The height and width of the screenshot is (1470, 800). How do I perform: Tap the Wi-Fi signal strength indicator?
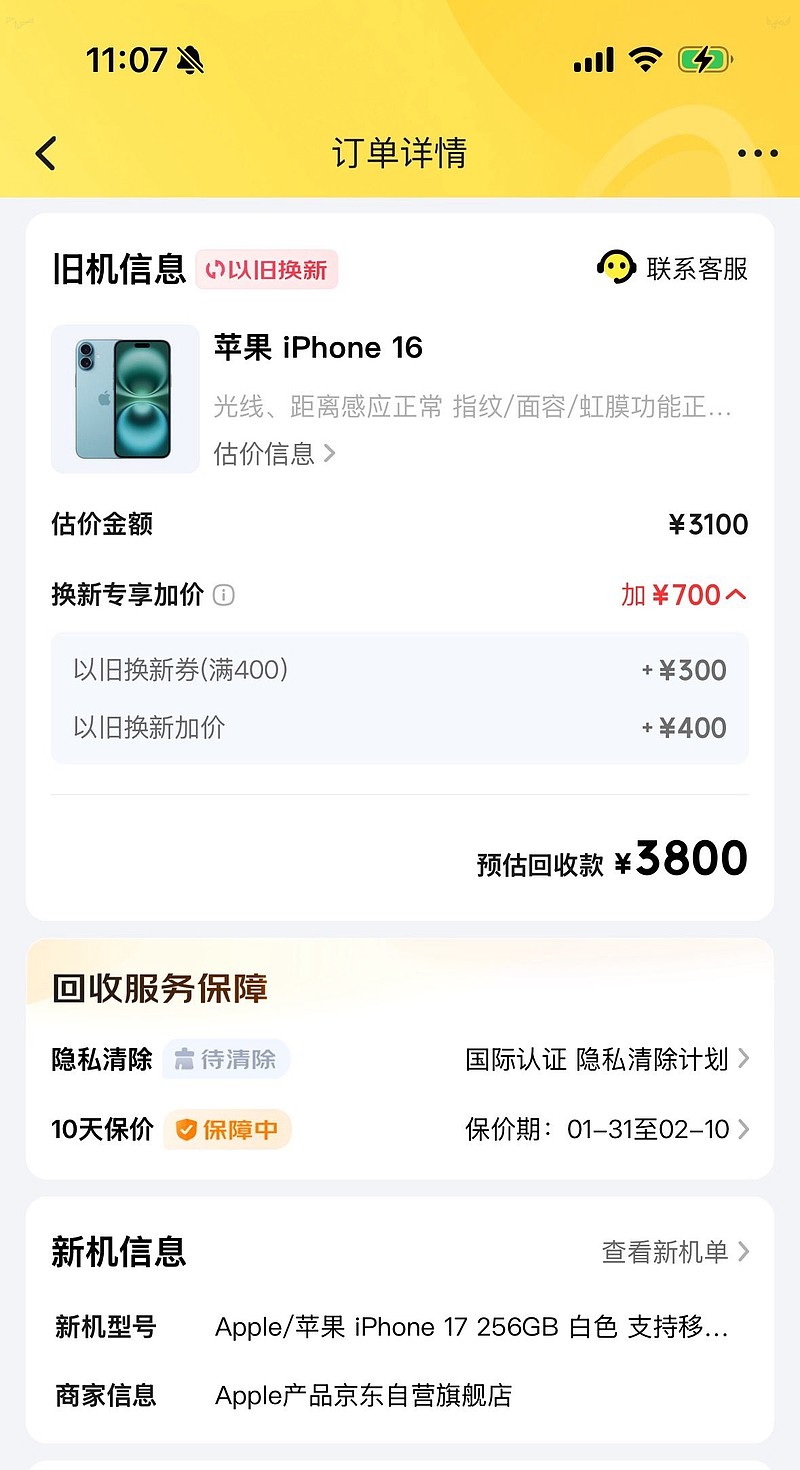click(645, 60)
